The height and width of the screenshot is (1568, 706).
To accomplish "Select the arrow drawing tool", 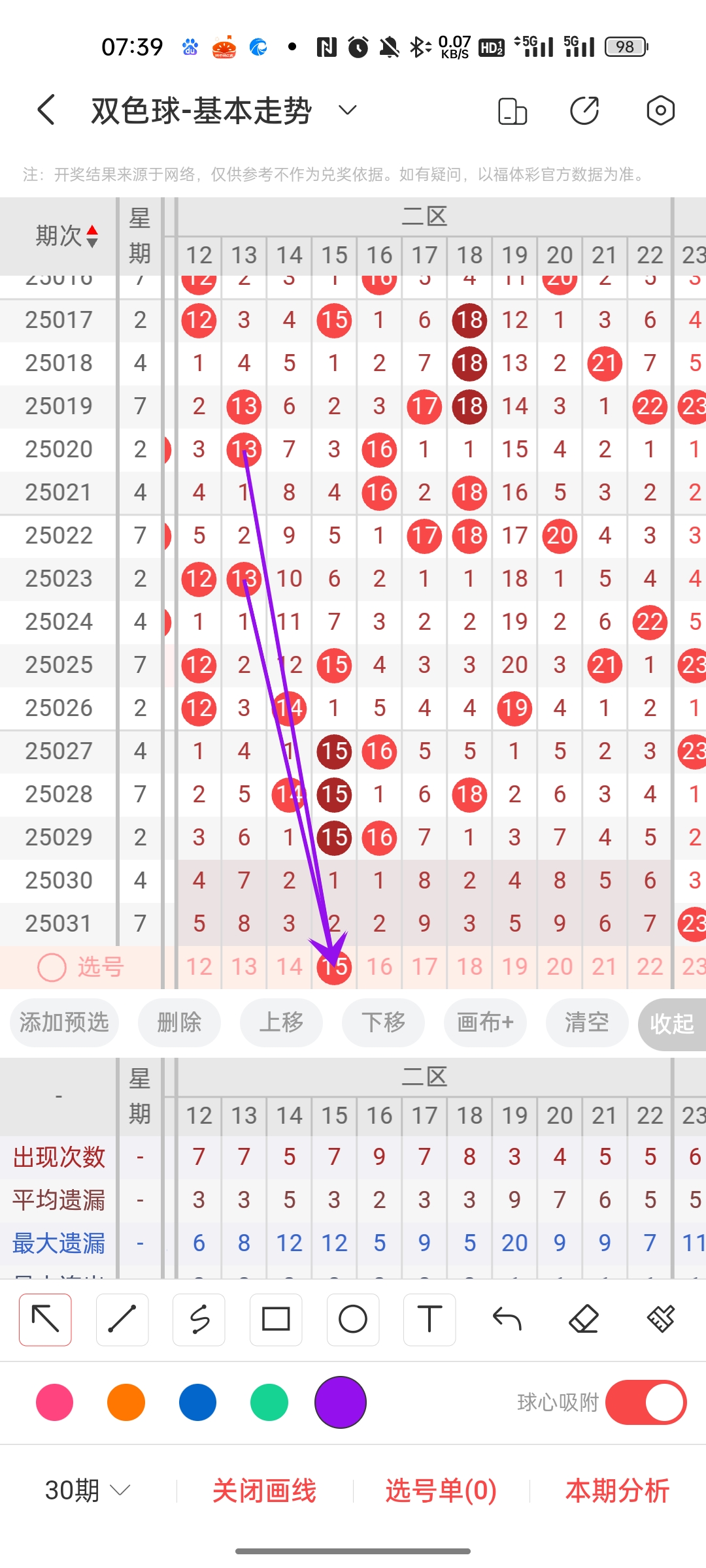I will [46, 1319].
